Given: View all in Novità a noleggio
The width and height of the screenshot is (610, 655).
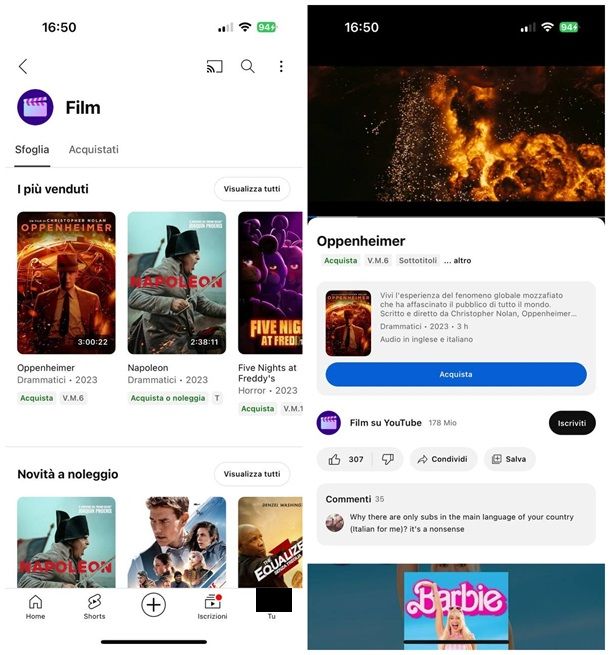Looking at the screenshot, I should 252,474.
